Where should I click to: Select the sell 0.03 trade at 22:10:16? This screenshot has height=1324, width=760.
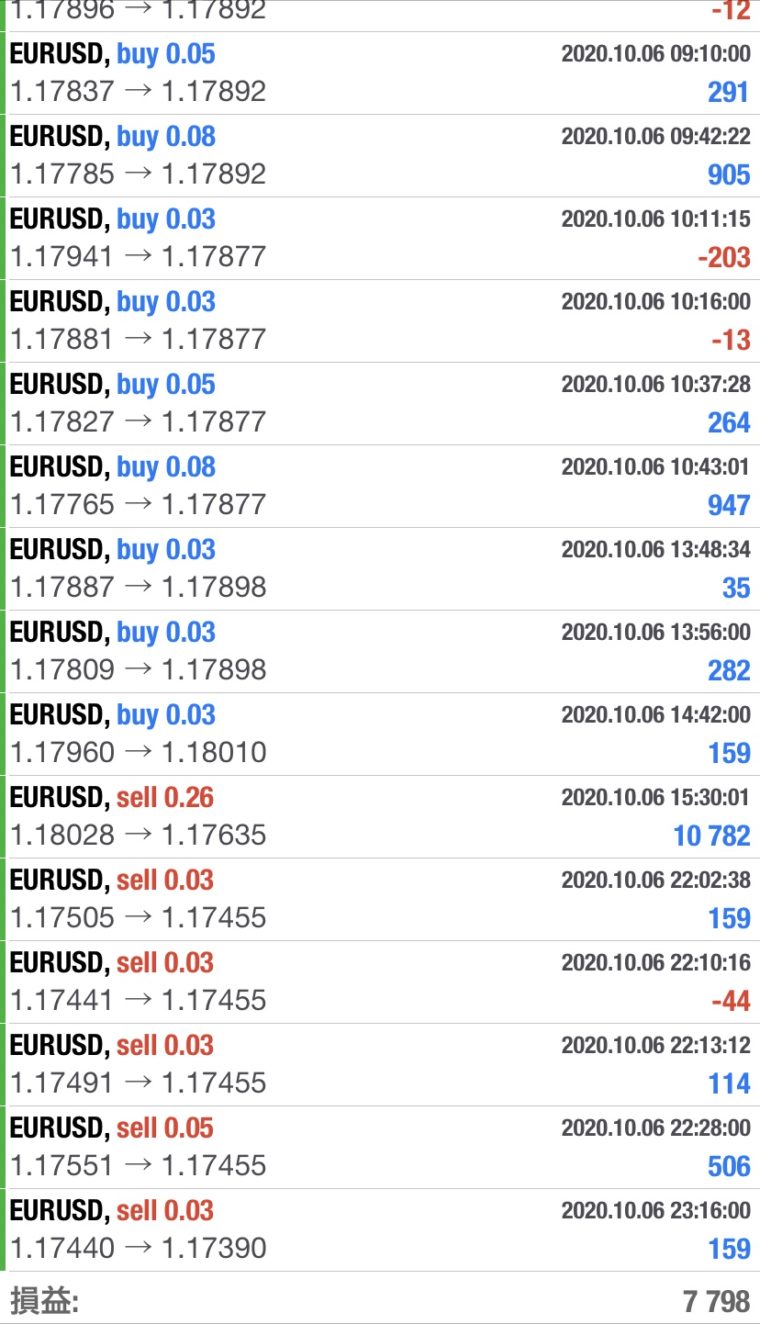pos(380,982)
